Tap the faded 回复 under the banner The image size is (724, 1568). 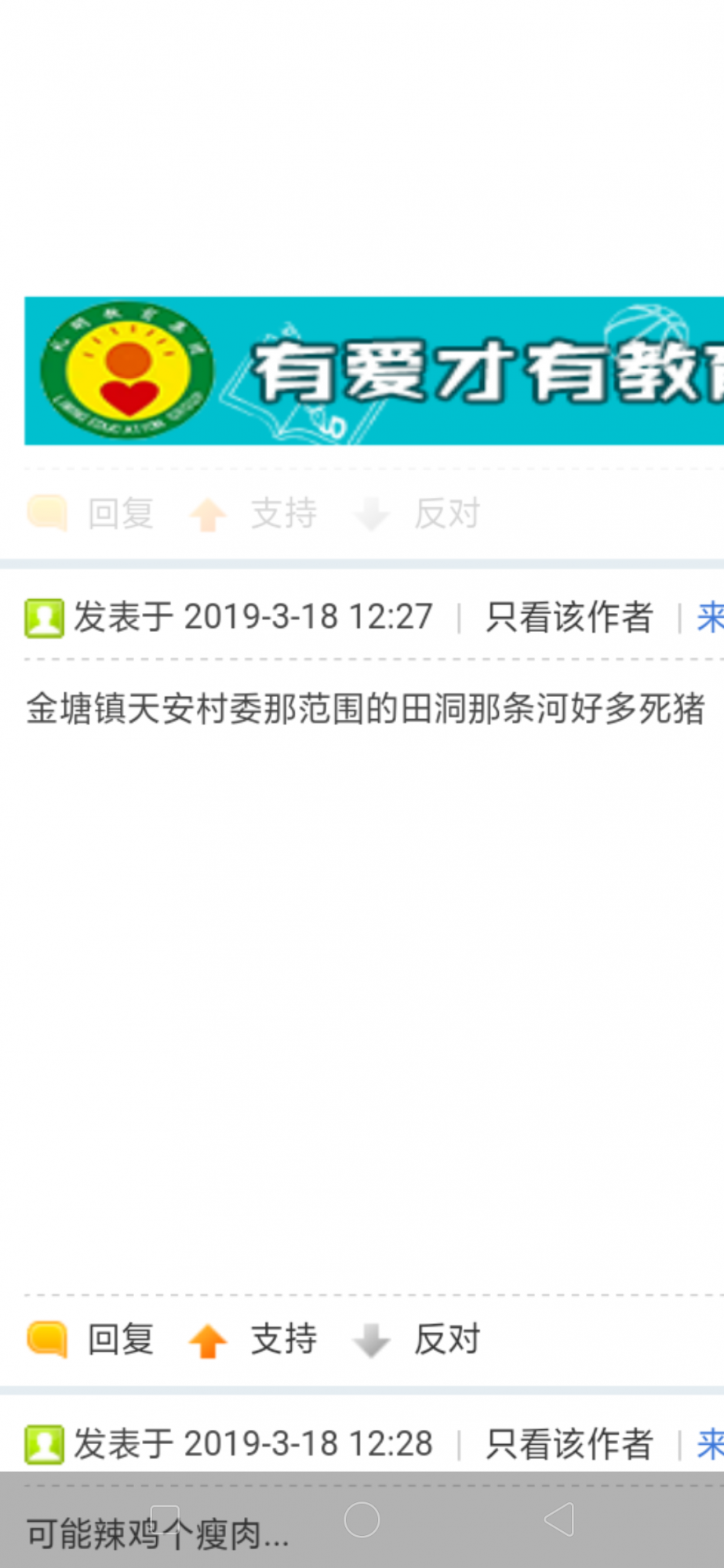[x=119, y=514]
